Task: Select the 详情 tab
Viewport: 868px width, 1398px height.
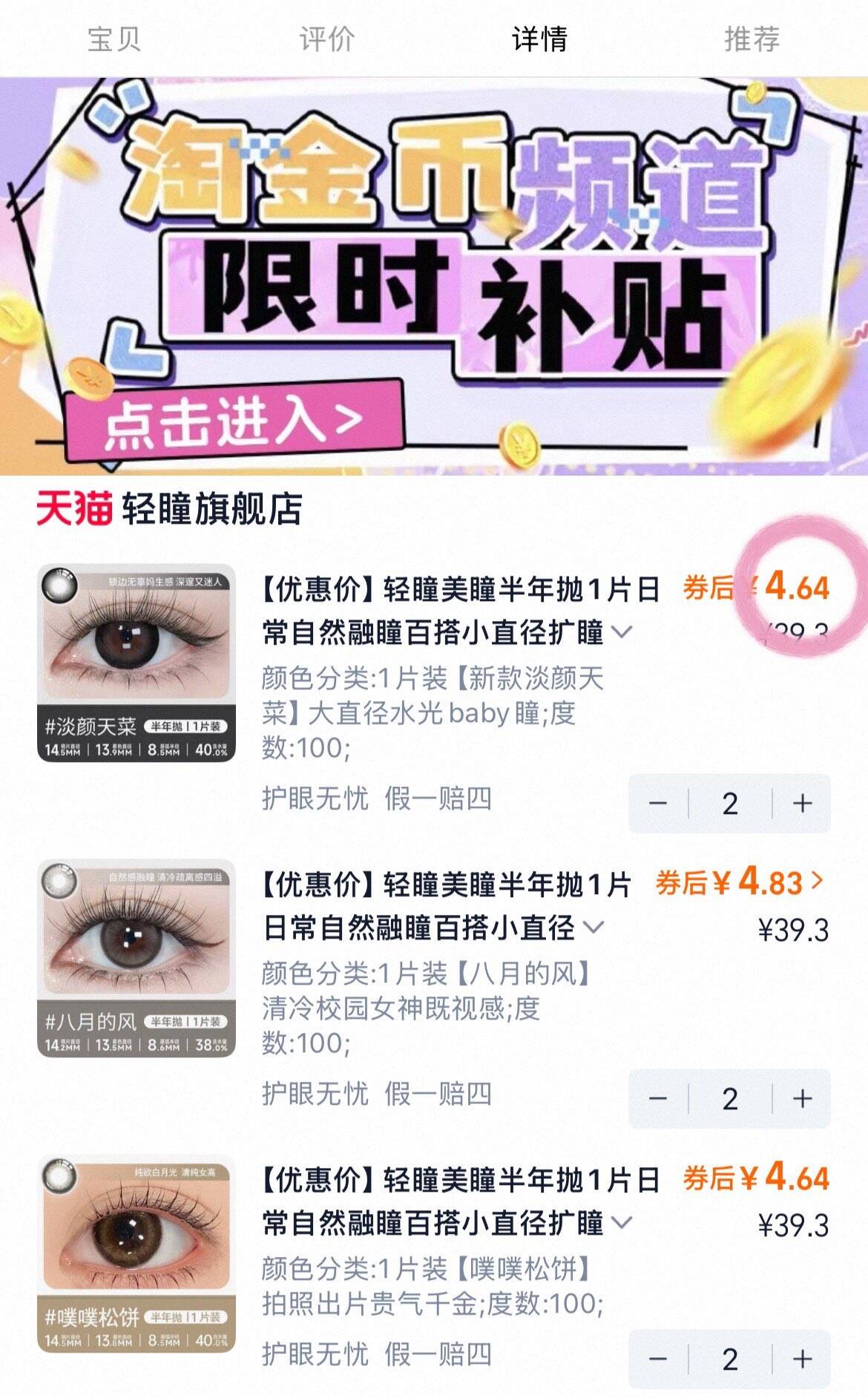Action: pyautogui.click(x=539, y=39)
